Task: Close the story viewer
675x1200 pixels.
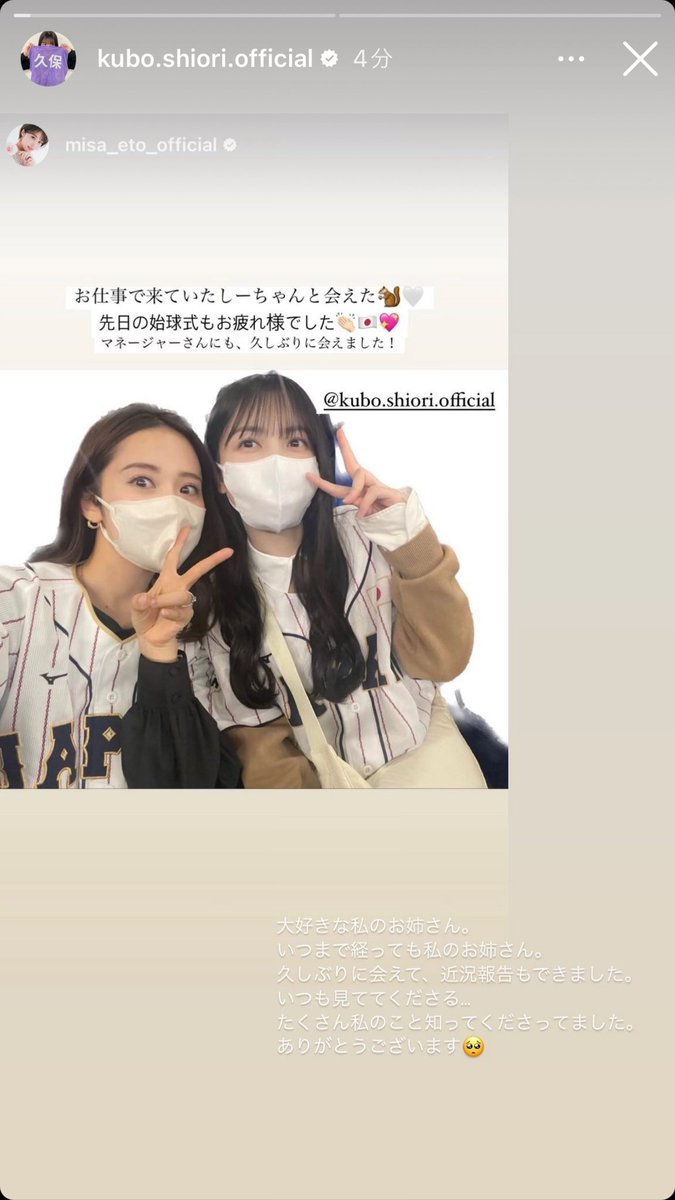Action: pos(640,59)
